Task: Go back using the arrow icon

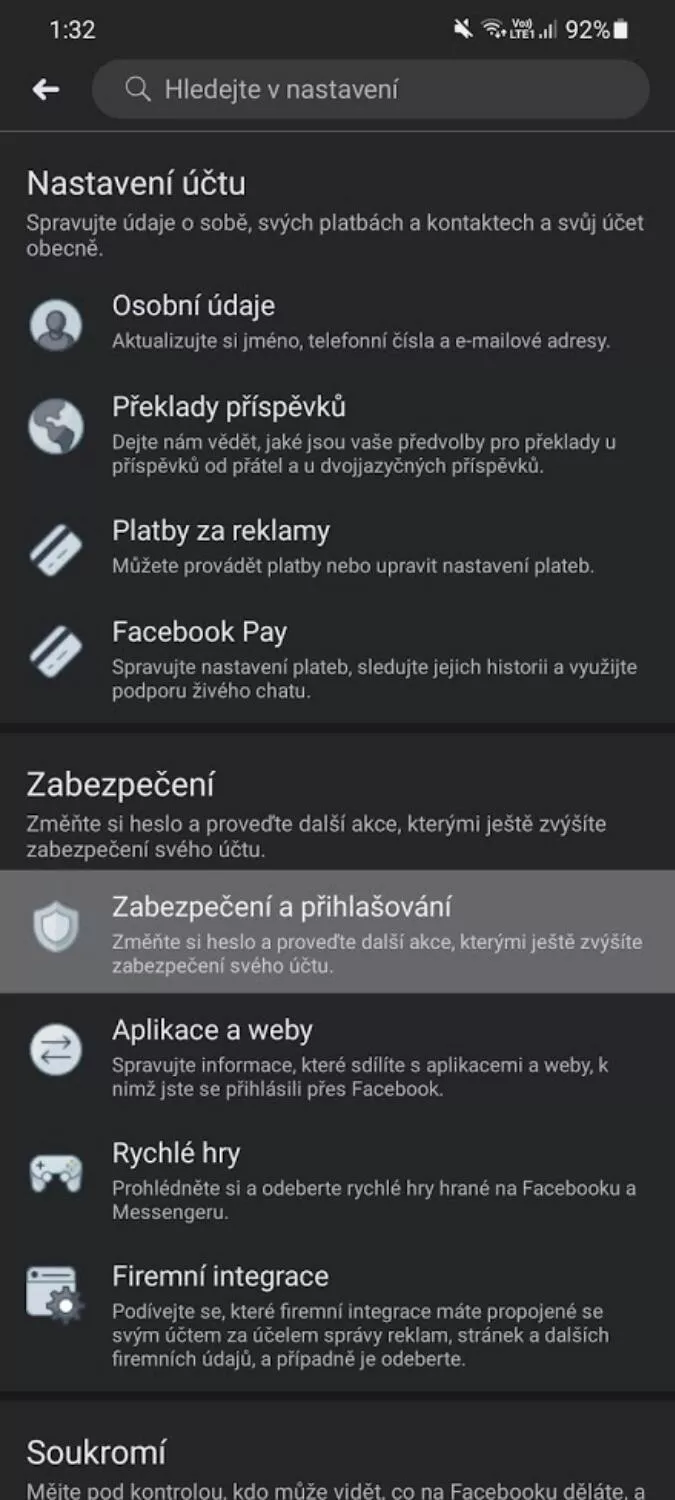Action: pyautogui.click(x=46, y=90)
